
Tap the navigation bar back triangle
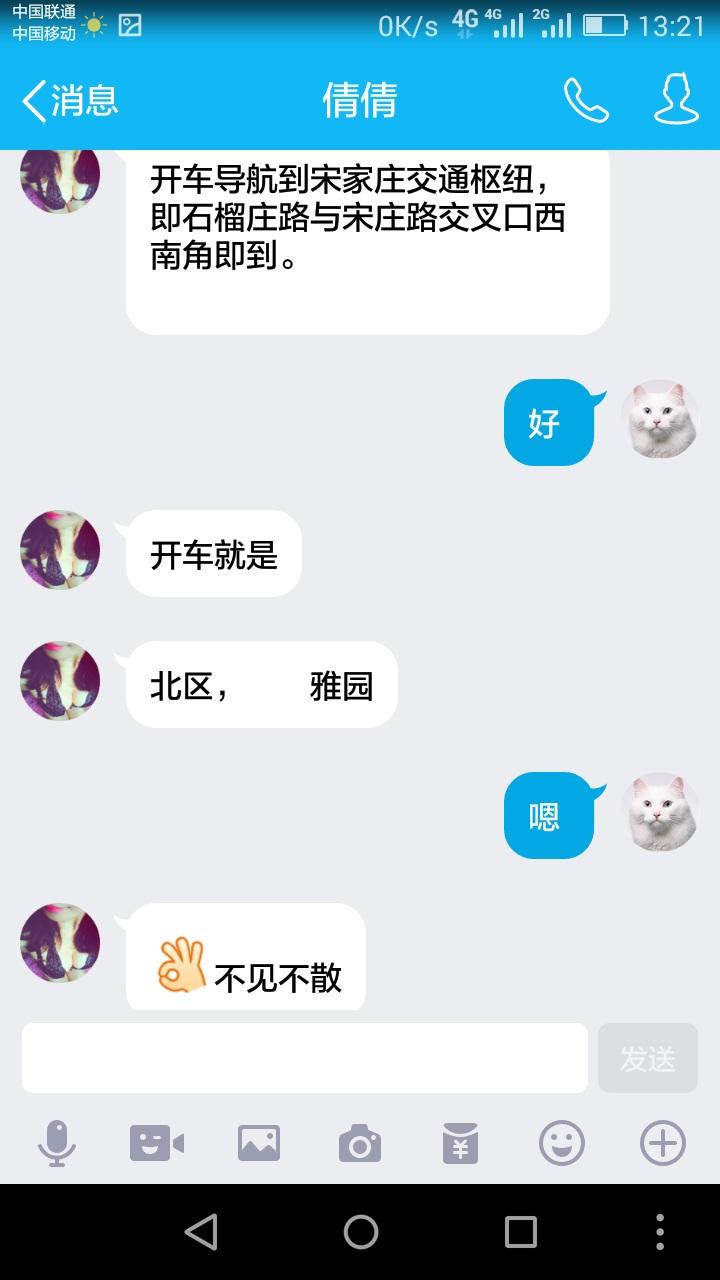coord(203,1233)
